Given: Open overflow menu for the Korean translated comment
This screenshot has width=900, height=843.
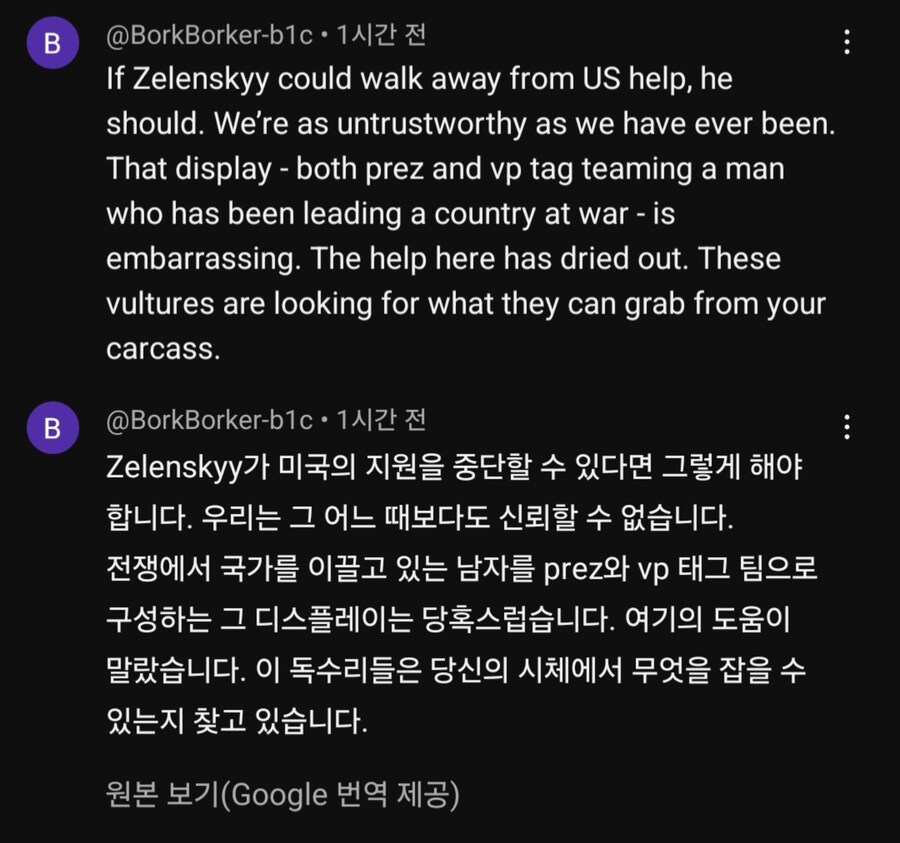Looking at the screenshot, I should (847, 427).
